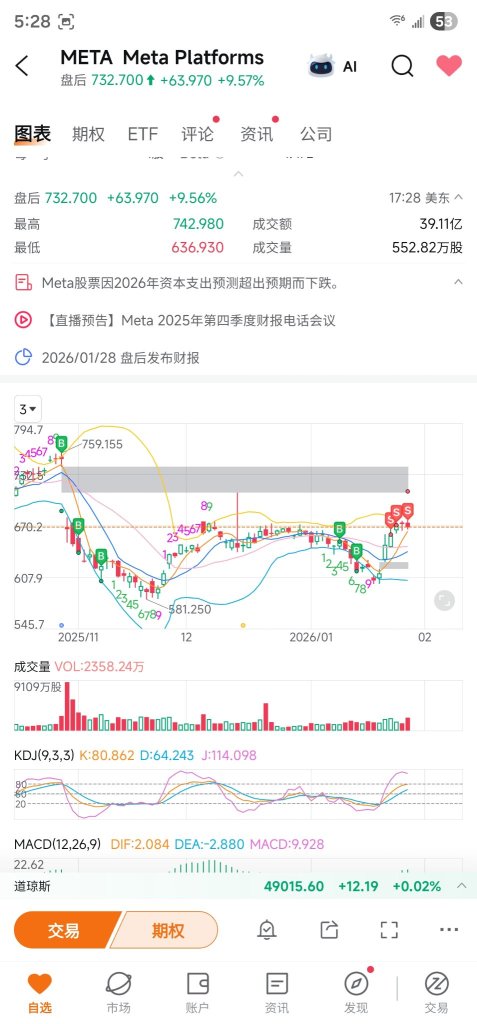Open the 资讯 news tab beside 评论

[257, 134]
